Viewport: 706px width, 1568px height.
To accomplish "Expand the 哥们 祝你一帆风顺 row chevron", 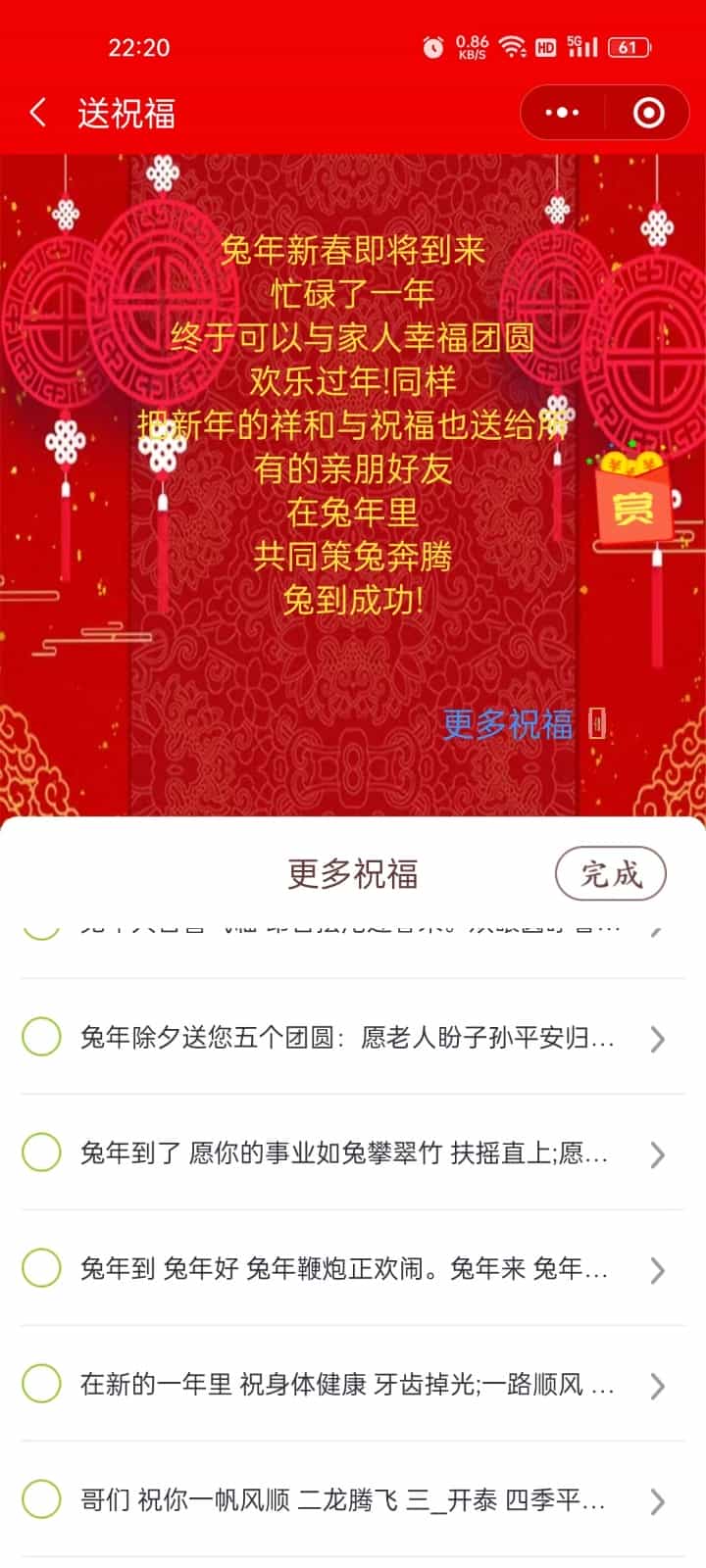I will (x=658, y=1501).
